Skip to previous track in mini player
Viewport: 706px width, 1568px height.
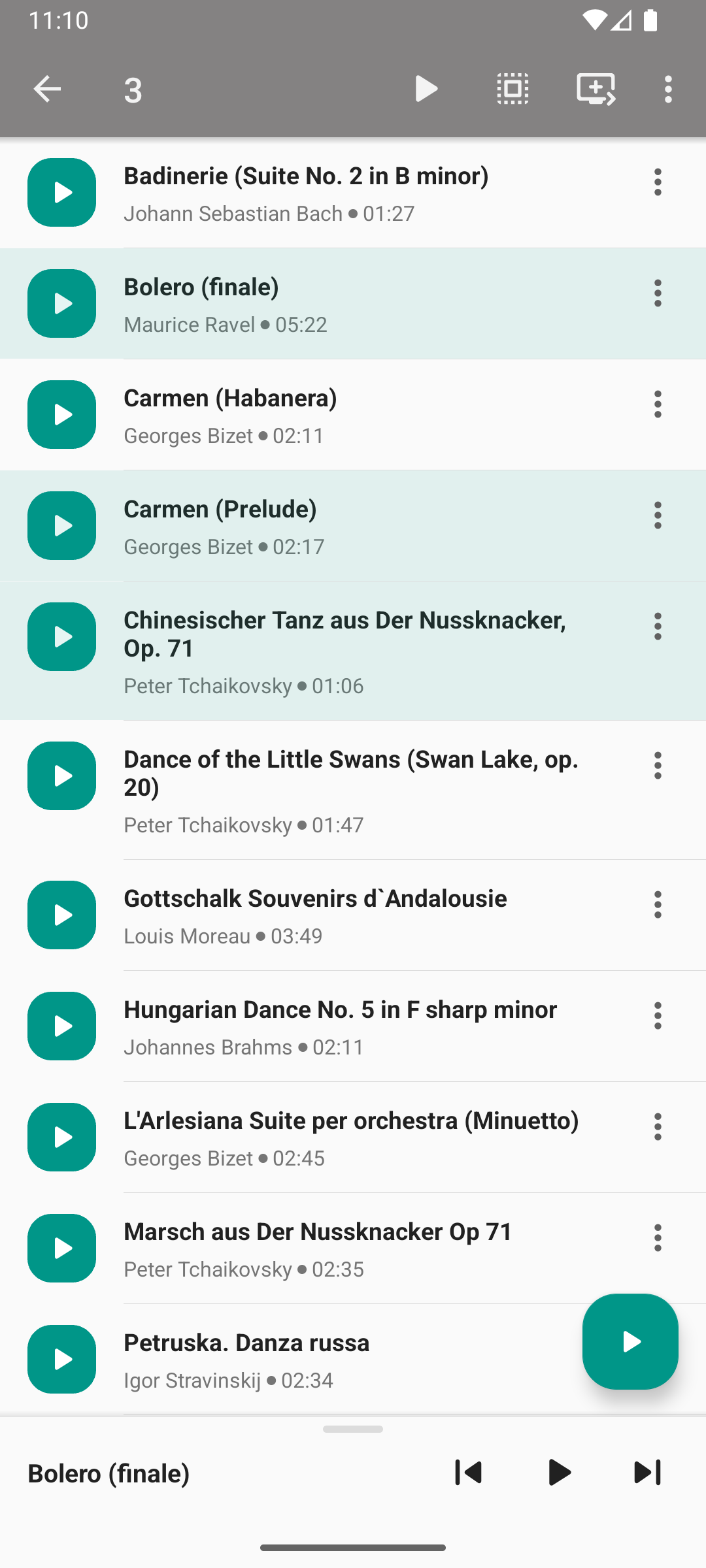[x=468, y=1473]
